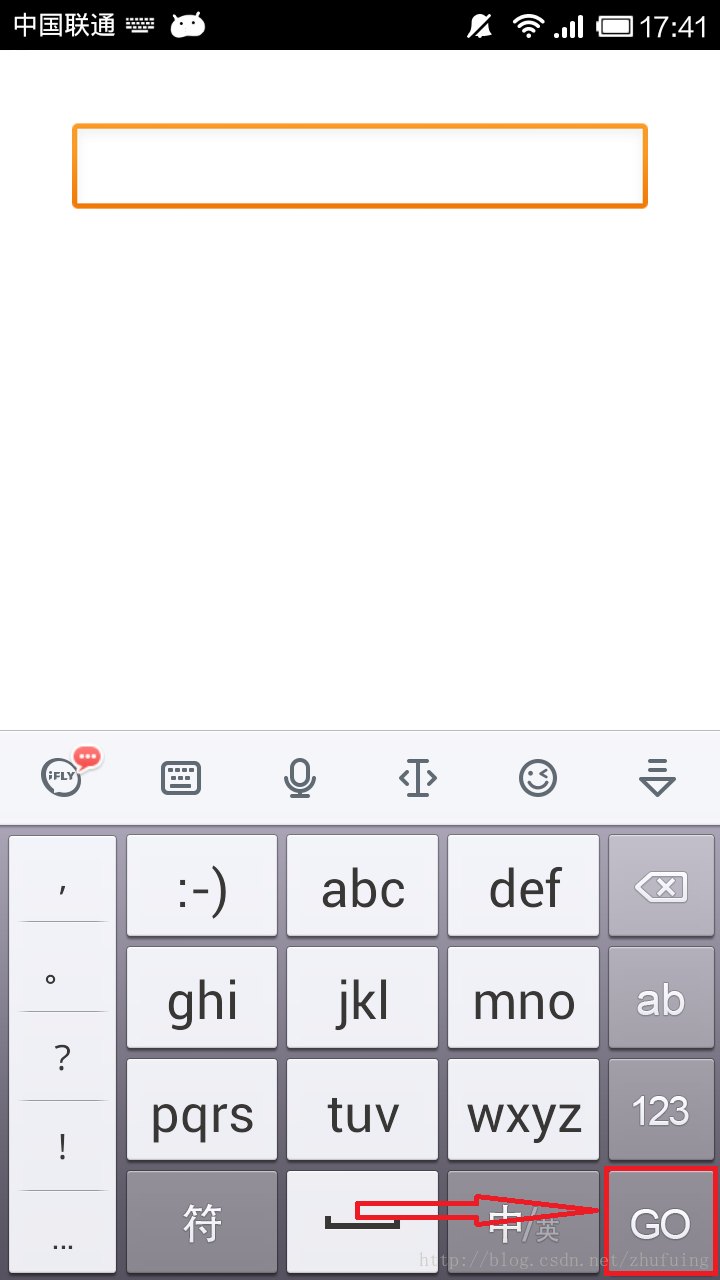Tap the ghi key
Screen dimensions: 720x1280
pyautogui.click(x=202, y=998)
